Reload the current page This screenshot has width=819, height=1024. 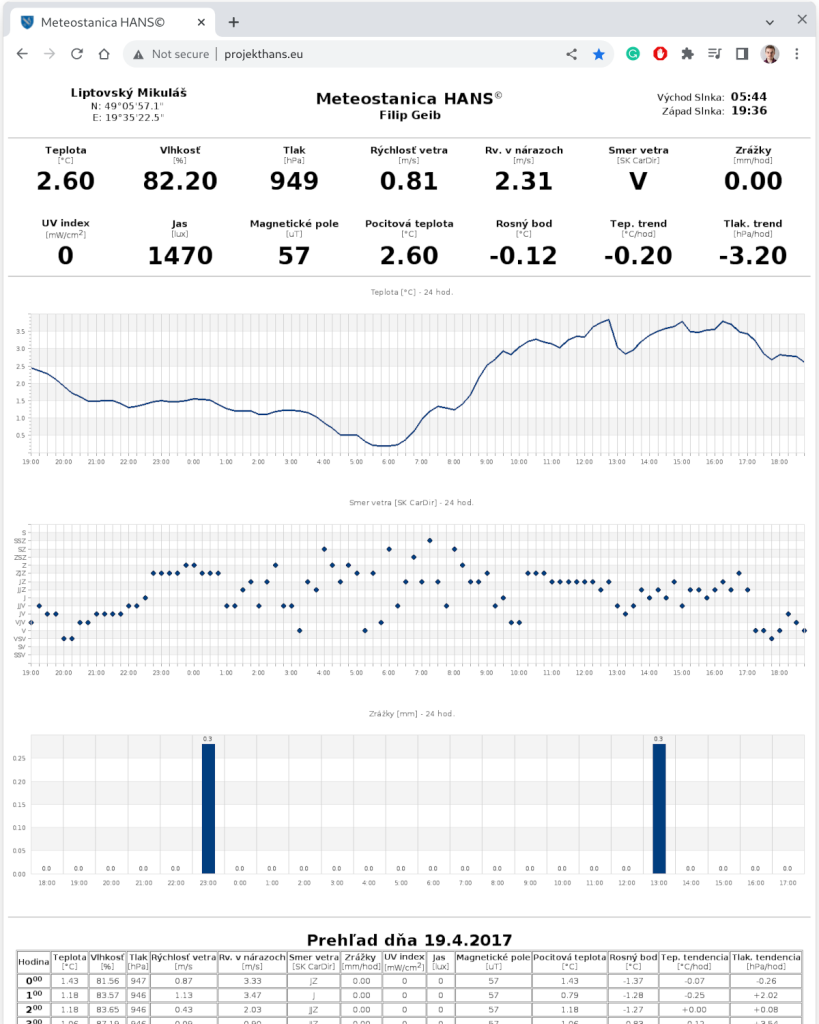point(77,54)
